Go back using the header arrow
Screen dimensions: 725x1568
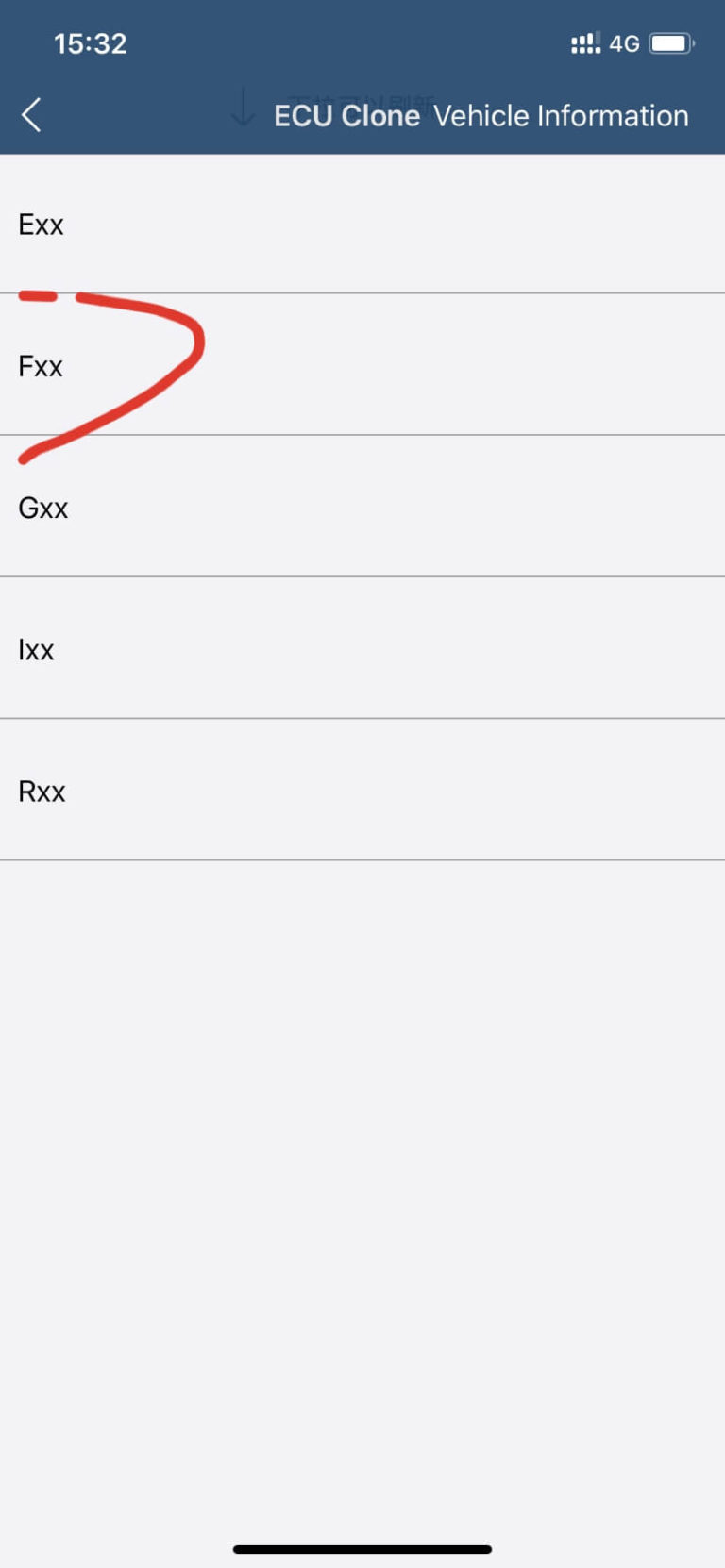31,115
